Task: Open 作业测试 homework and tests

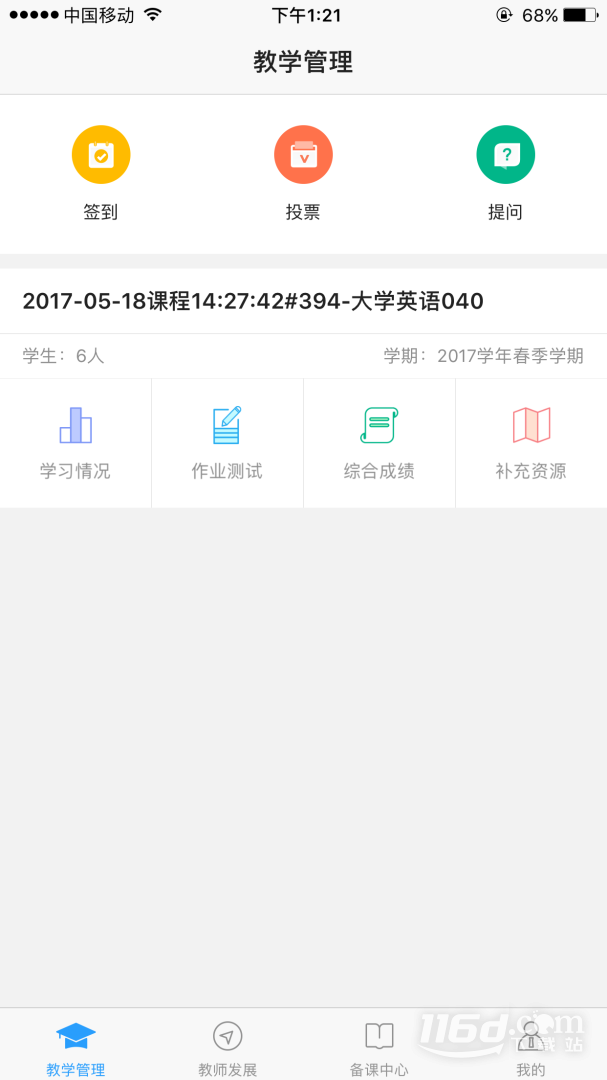Action: point(227,443)
